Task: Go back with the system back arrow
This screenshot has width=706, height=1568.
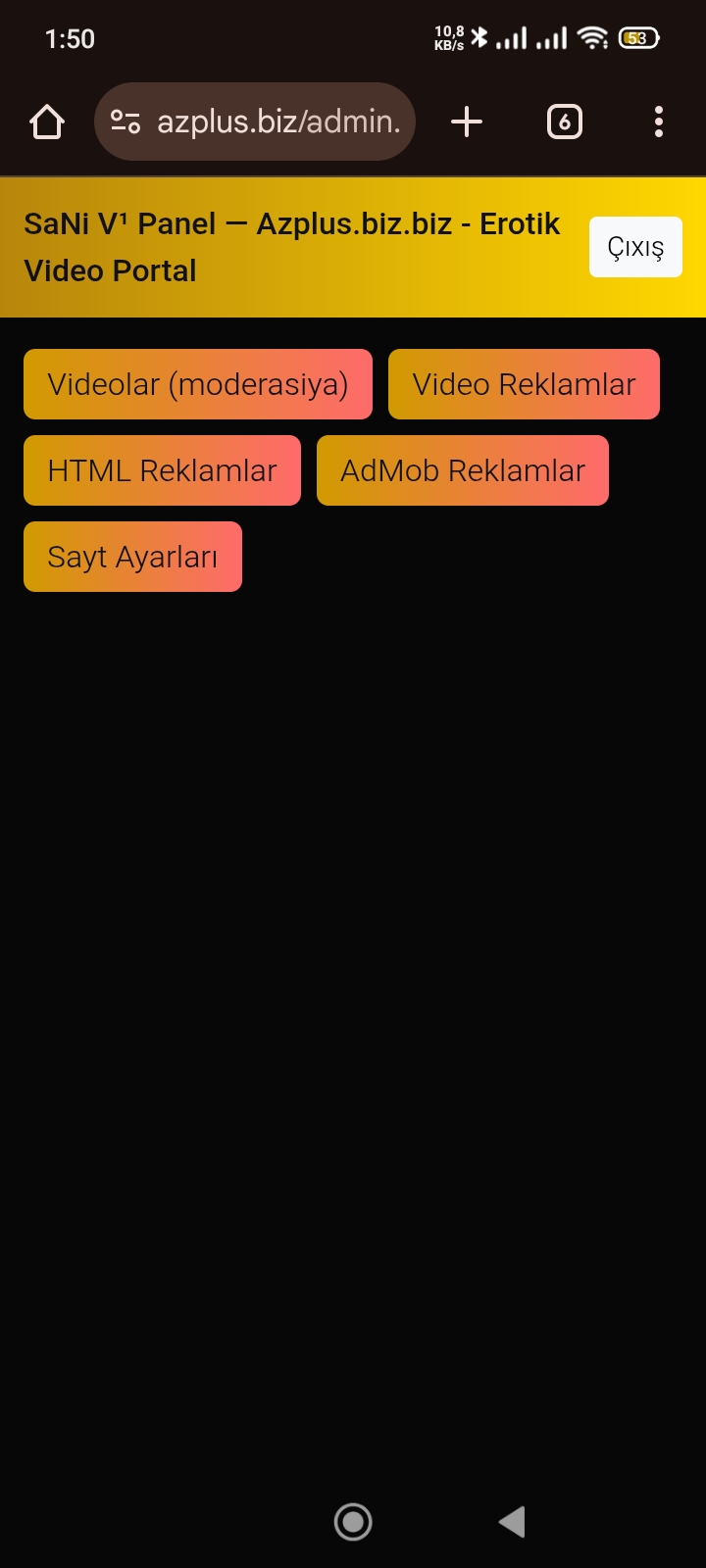Action: click(x=512, y=1522)
